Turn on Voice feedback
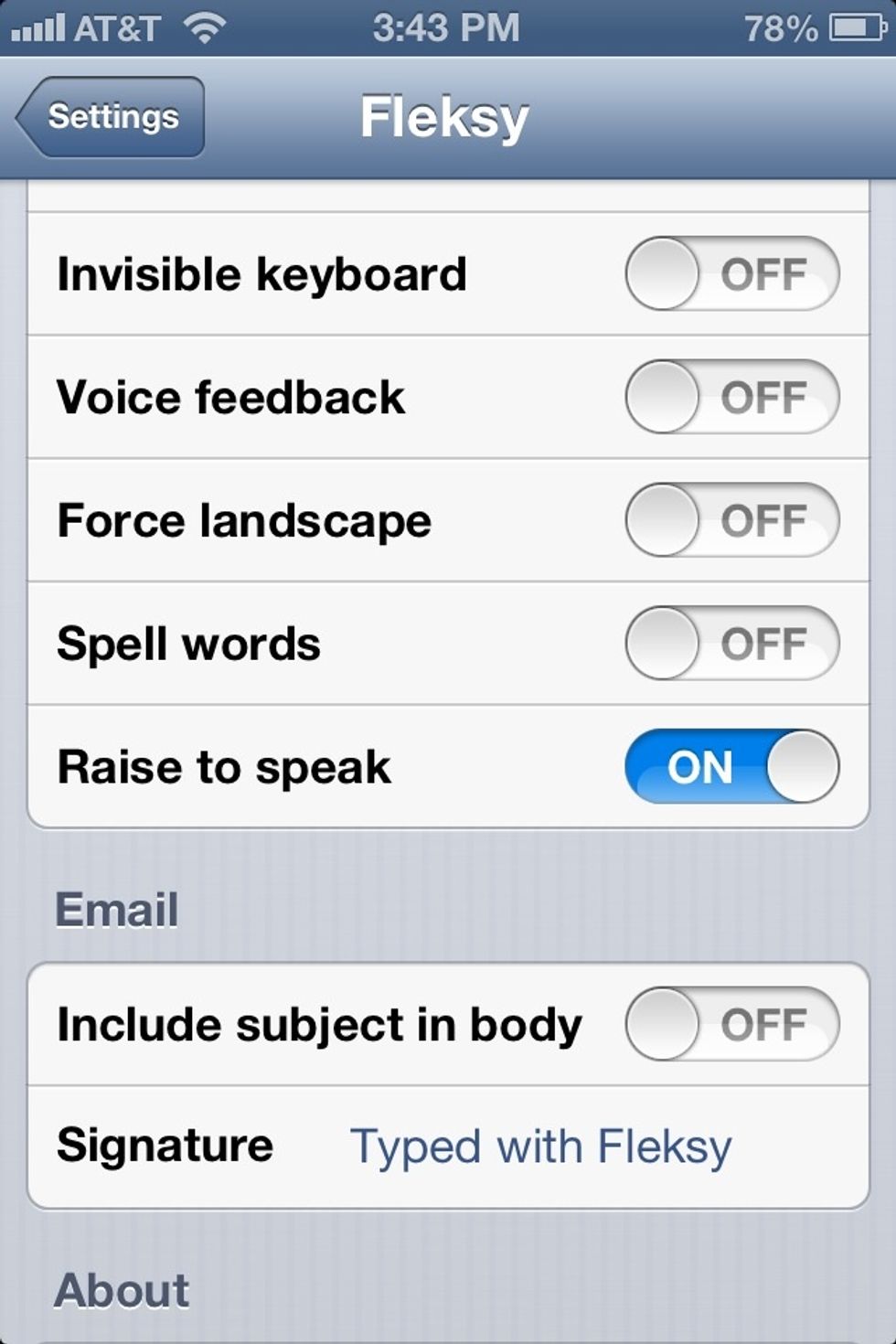Screen dimensions: 896x1344 [729, 397]
